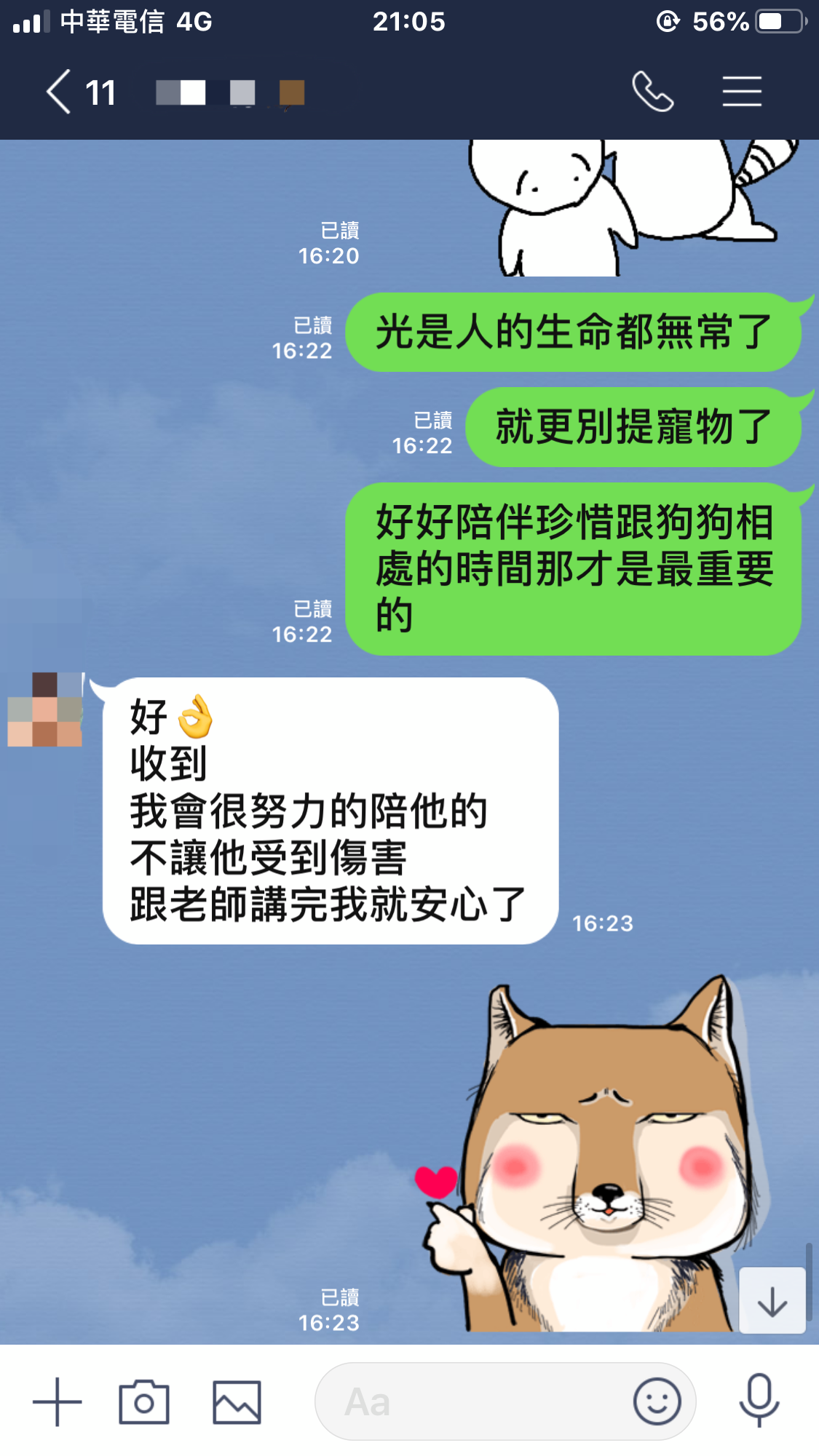Open the sender's profile avatar
Viewport: 819px width, 1456px height.
pos(45,709)
